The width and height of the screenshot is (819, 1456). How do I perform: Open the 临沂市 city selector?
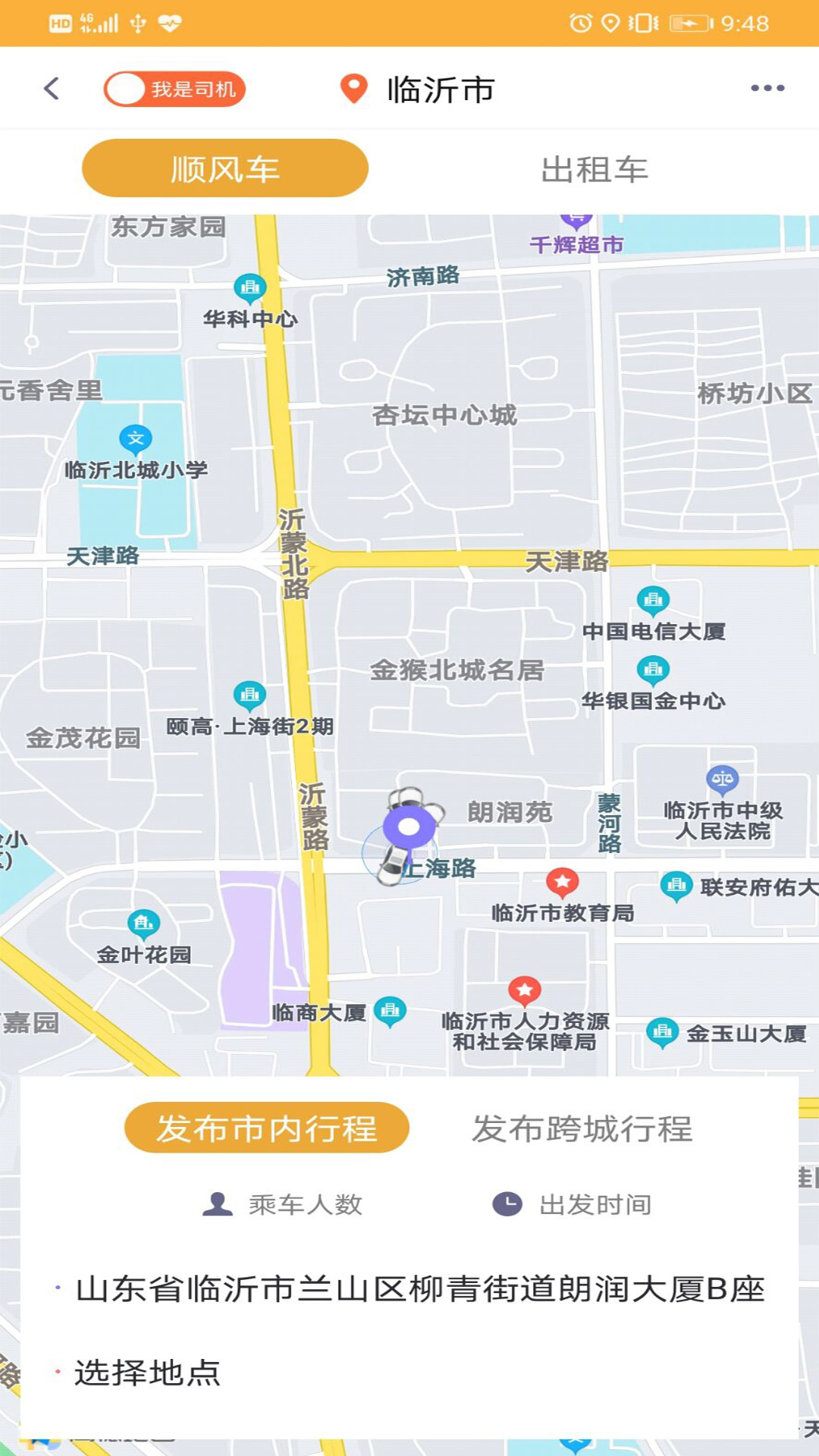click(419, 89)
